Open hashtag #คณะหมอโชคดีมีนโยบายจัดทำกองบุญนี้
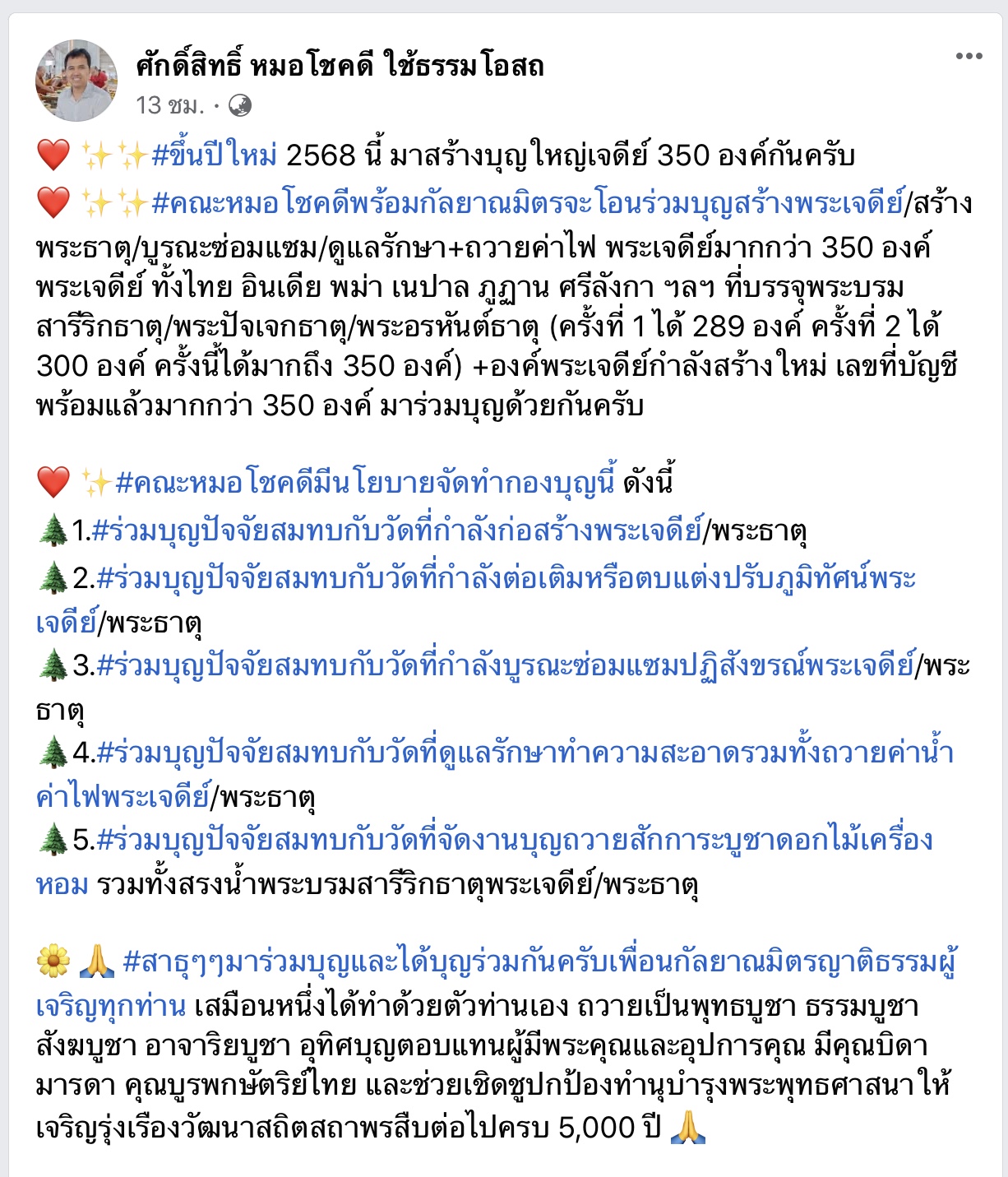 pos(365,482)
